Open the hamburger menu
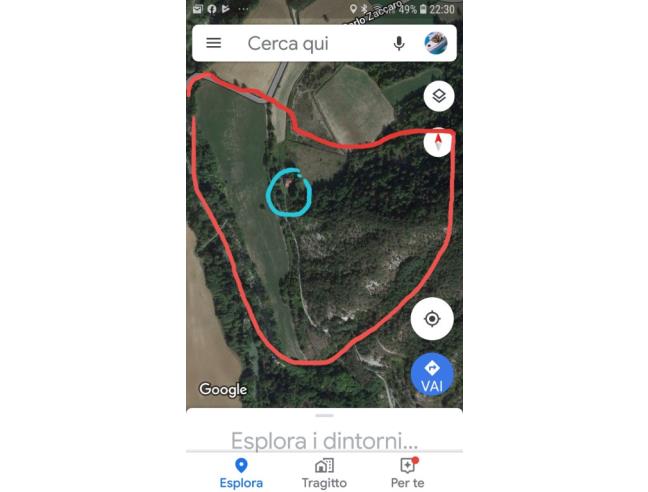 pos(213,43)
